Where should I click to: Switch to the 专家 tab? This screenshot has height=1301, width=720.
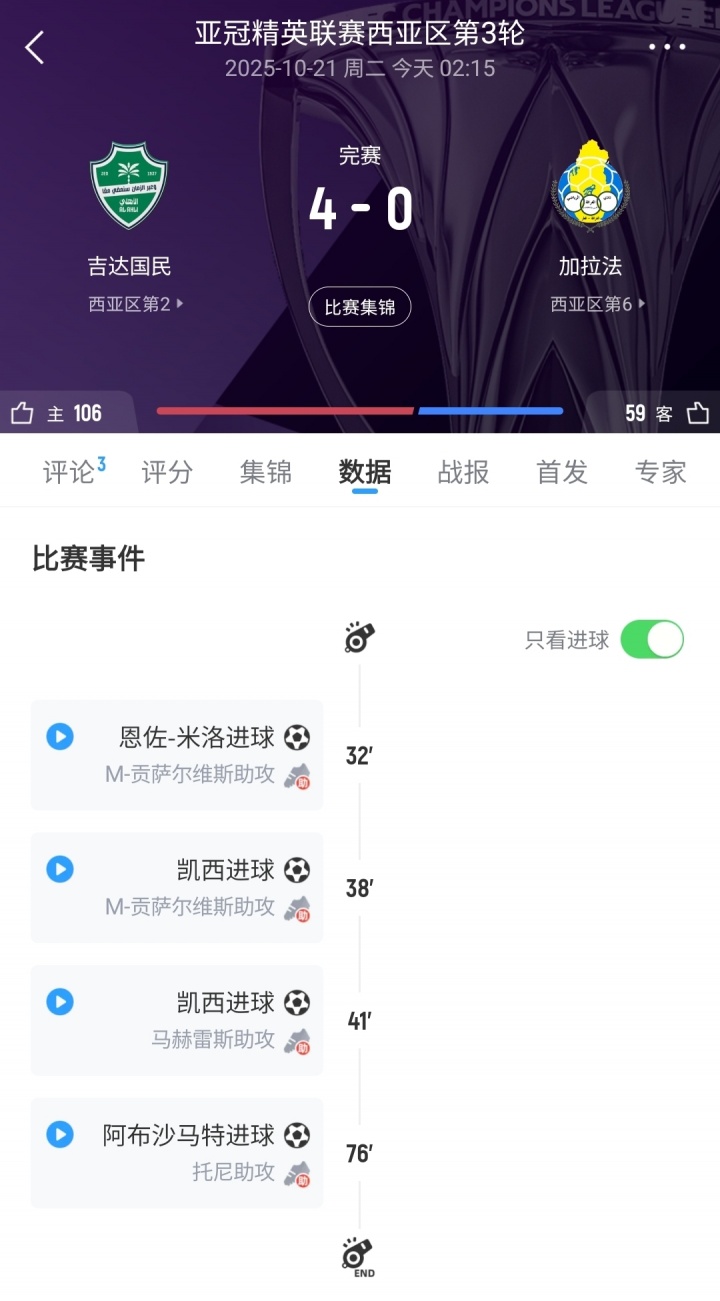pos(660,472)
